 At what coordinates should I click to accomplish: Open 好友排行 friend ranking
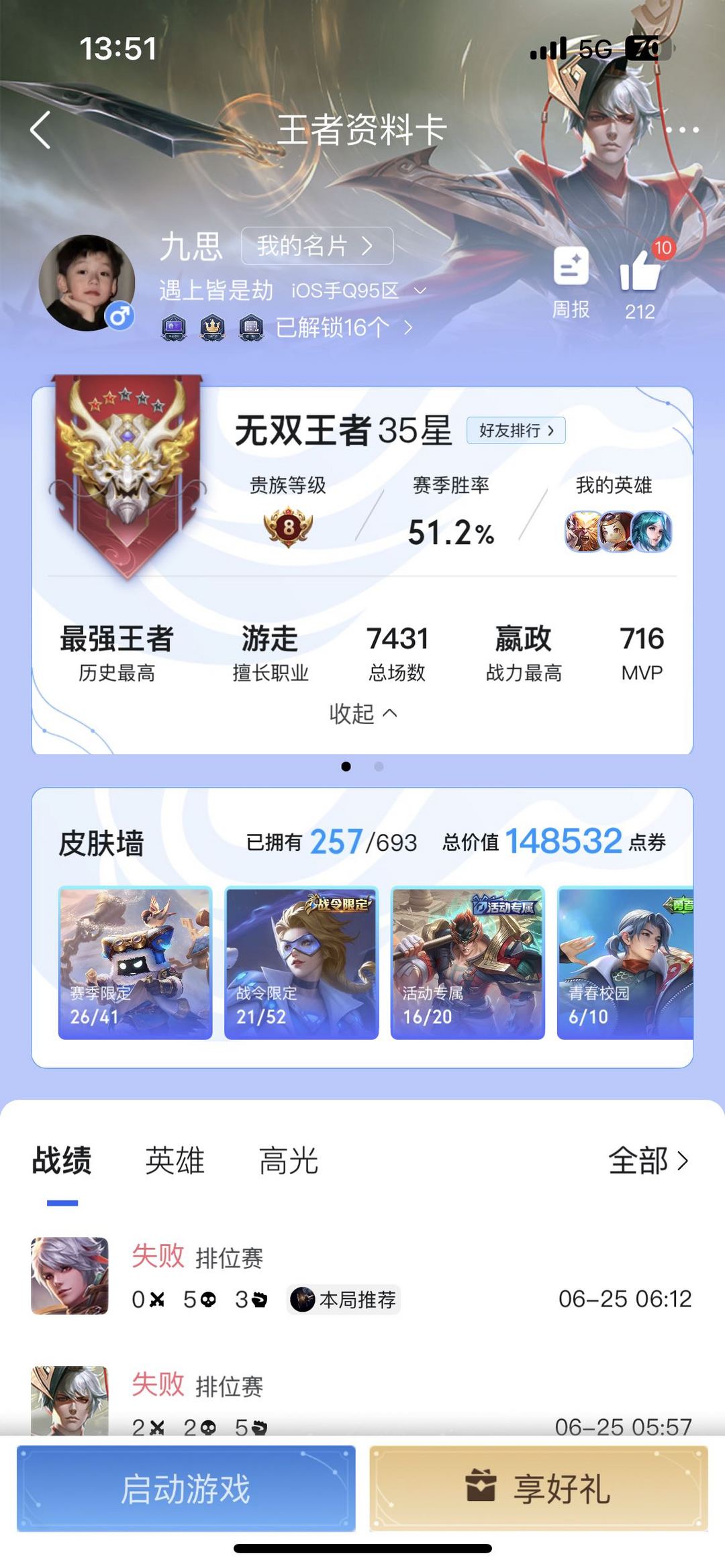(x=516, y=430)
